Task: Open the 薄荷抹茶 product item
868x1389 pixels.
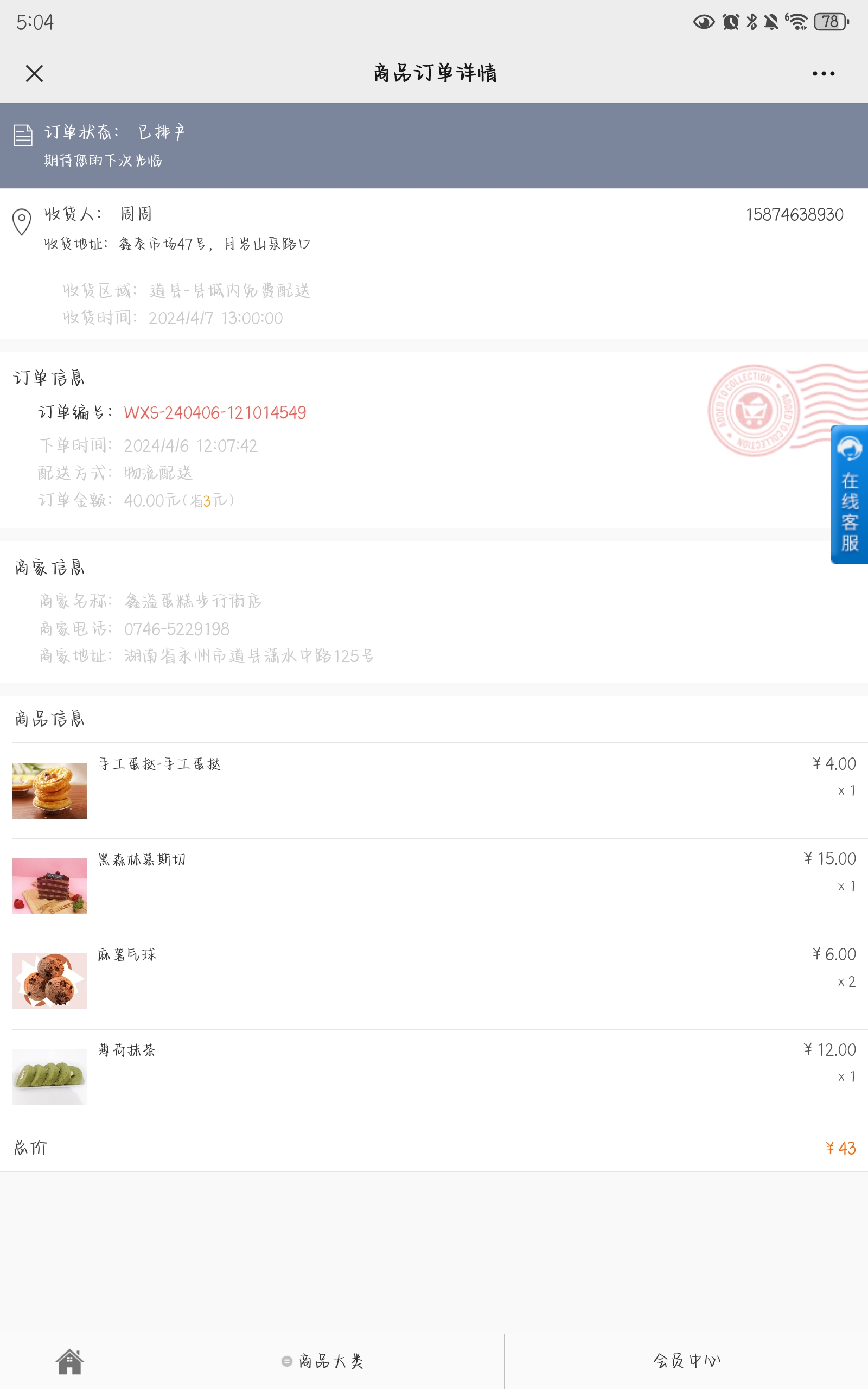Action: (434, 1077)
